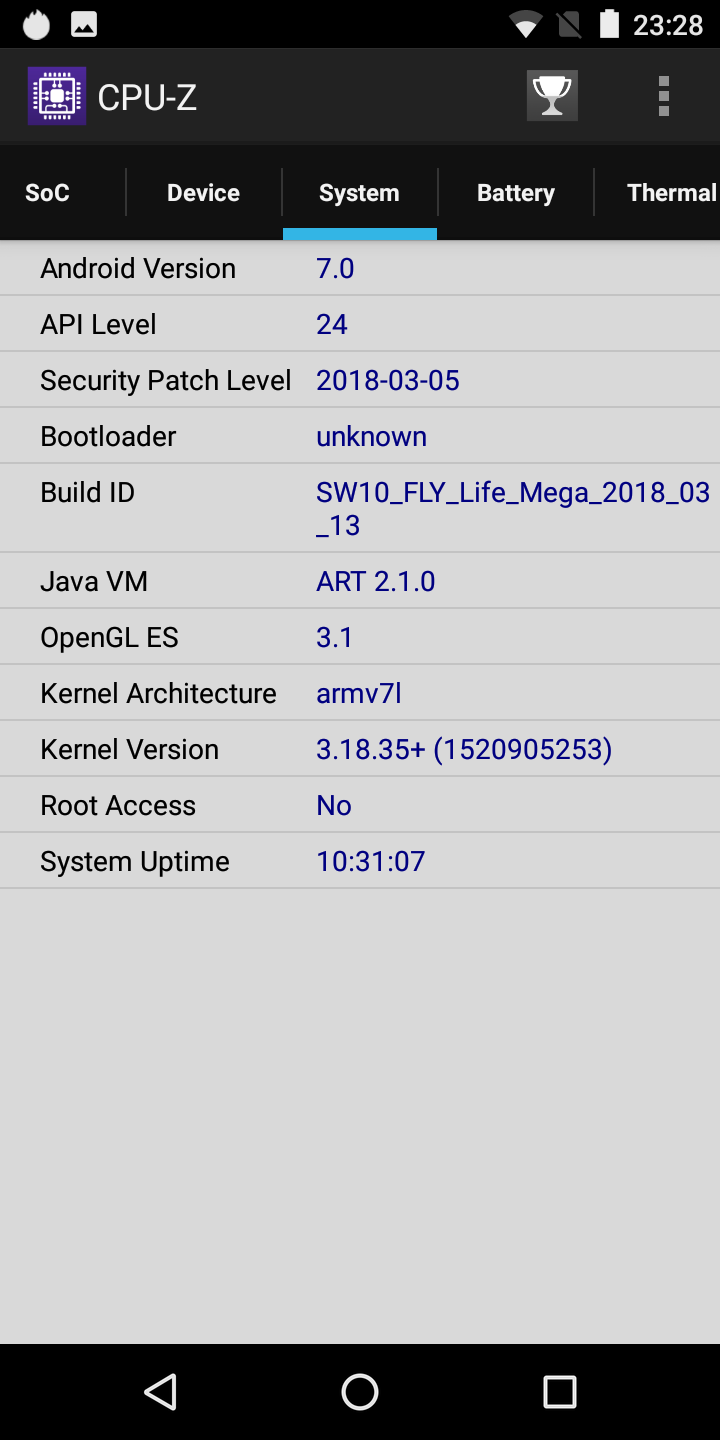Screen dimensions: 720x1440
Task: Open the Thermal tab
Action: [x=658, y=193]
